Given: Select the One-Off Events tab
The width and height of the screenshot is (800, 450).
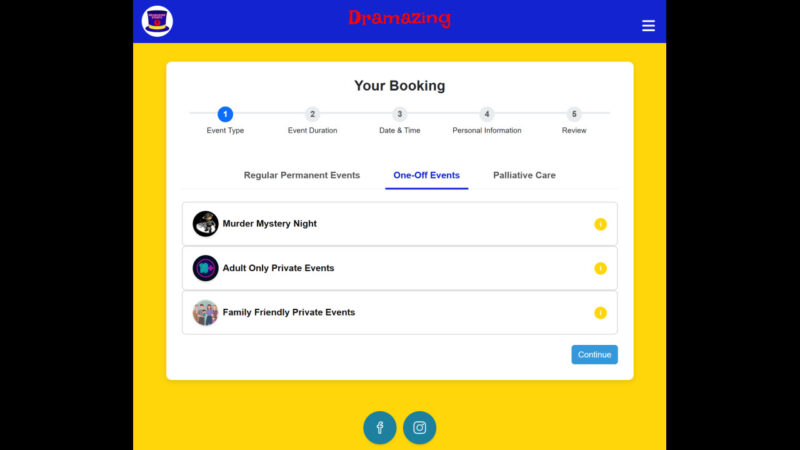Looking at the screenshot, I should tap(426, 175).
